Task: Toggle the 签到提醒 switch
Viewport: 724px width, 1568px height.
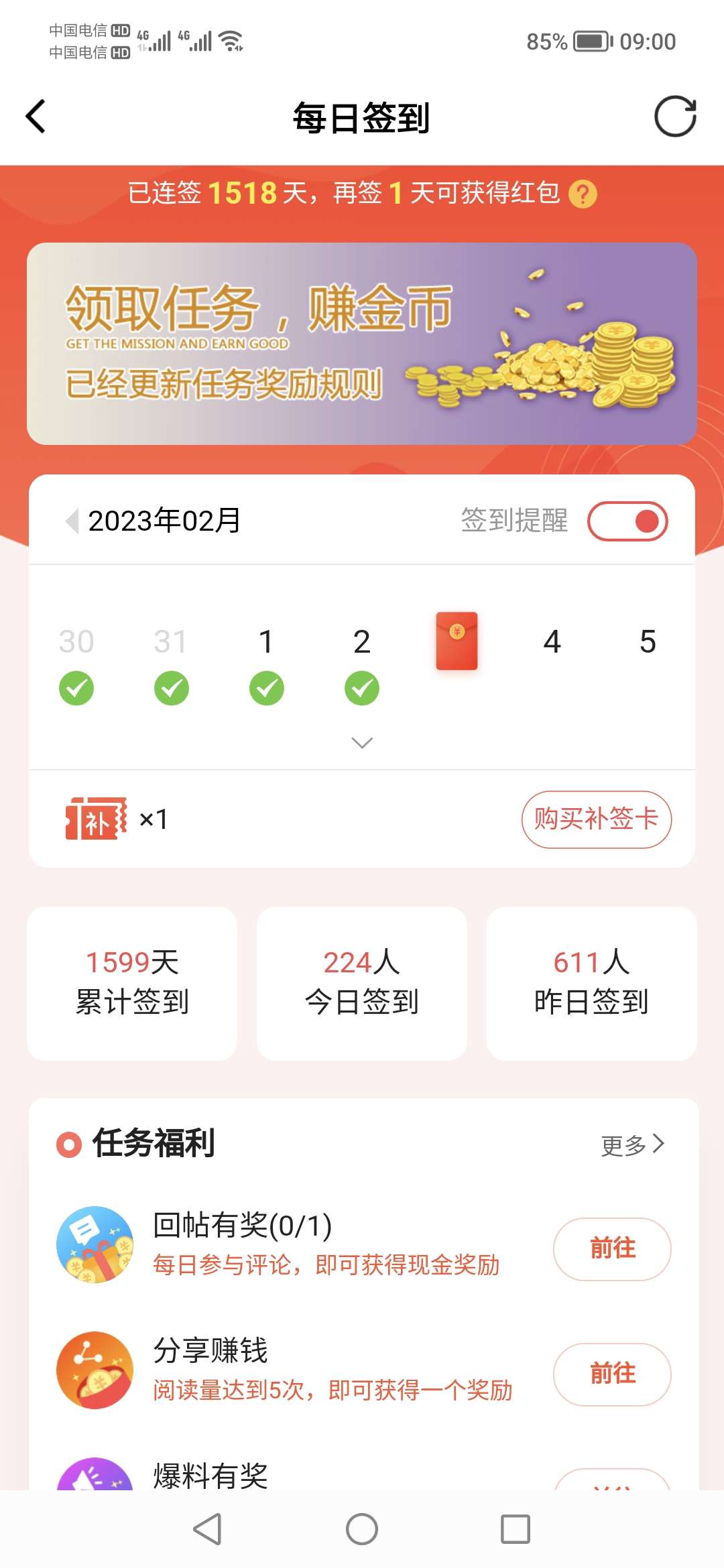Action: 627,521
